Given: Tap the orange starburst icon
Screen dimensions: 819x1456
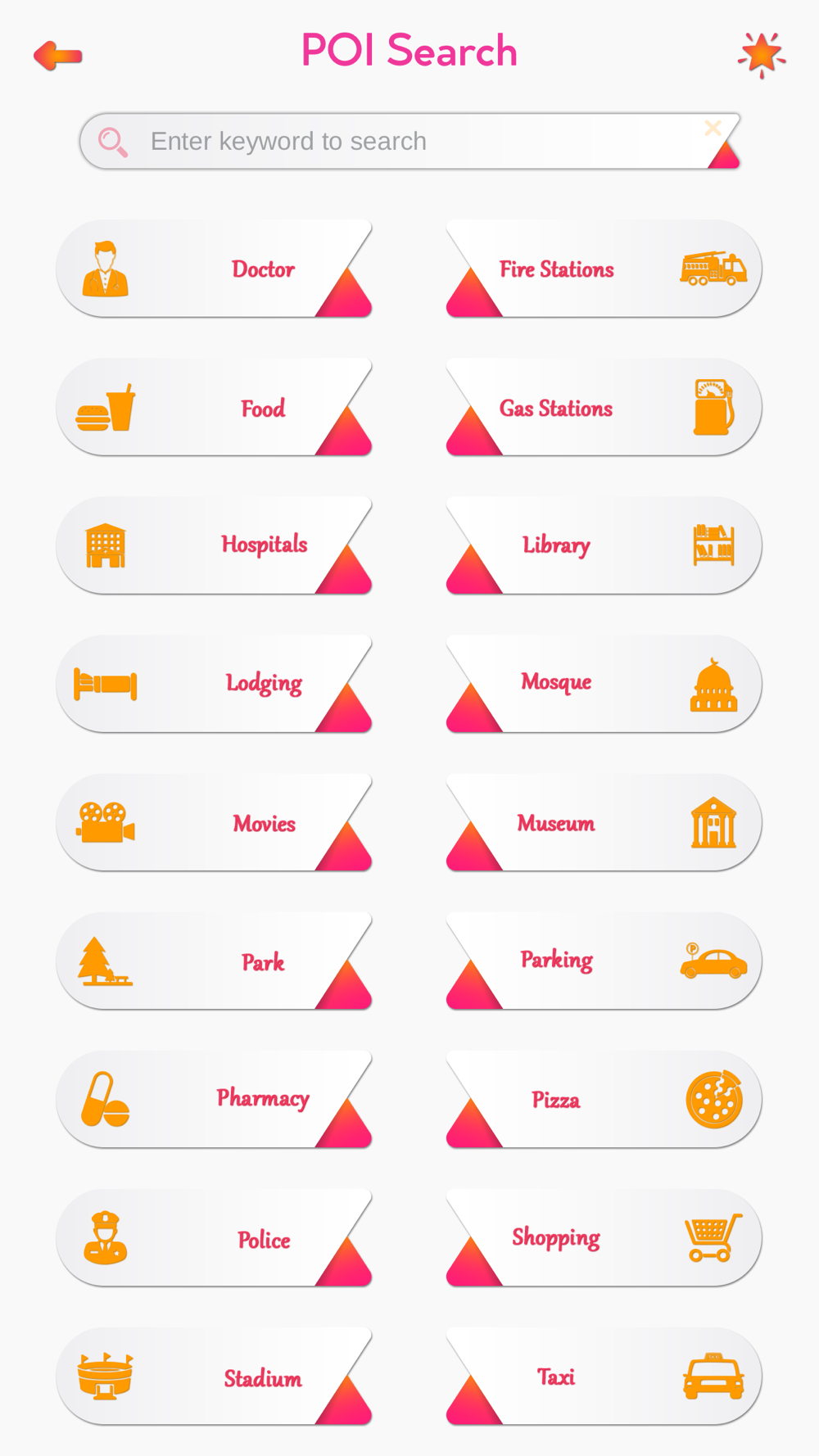Looking at the screenshot, I should click(x=762, y=54).
